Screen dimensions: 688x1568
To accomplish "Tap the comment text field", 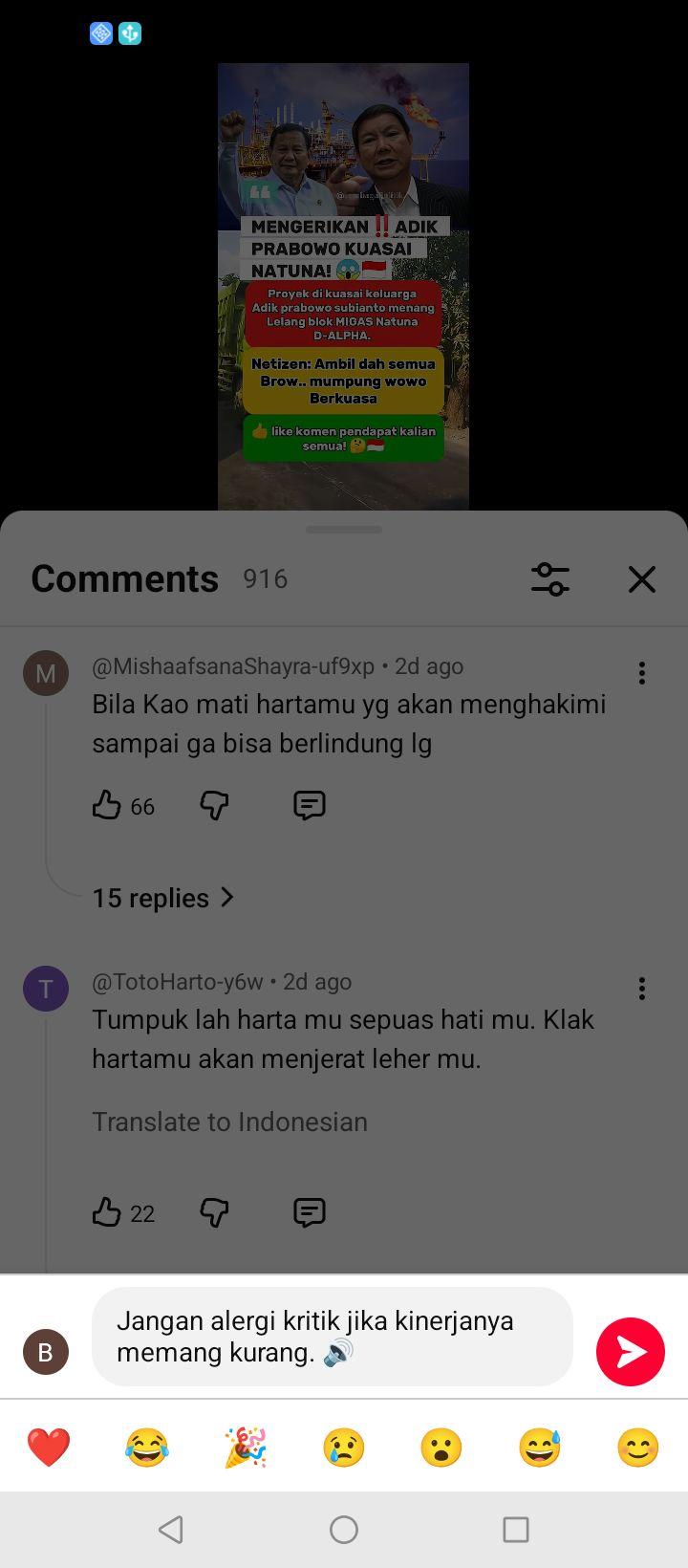I will coord(333,1337).
